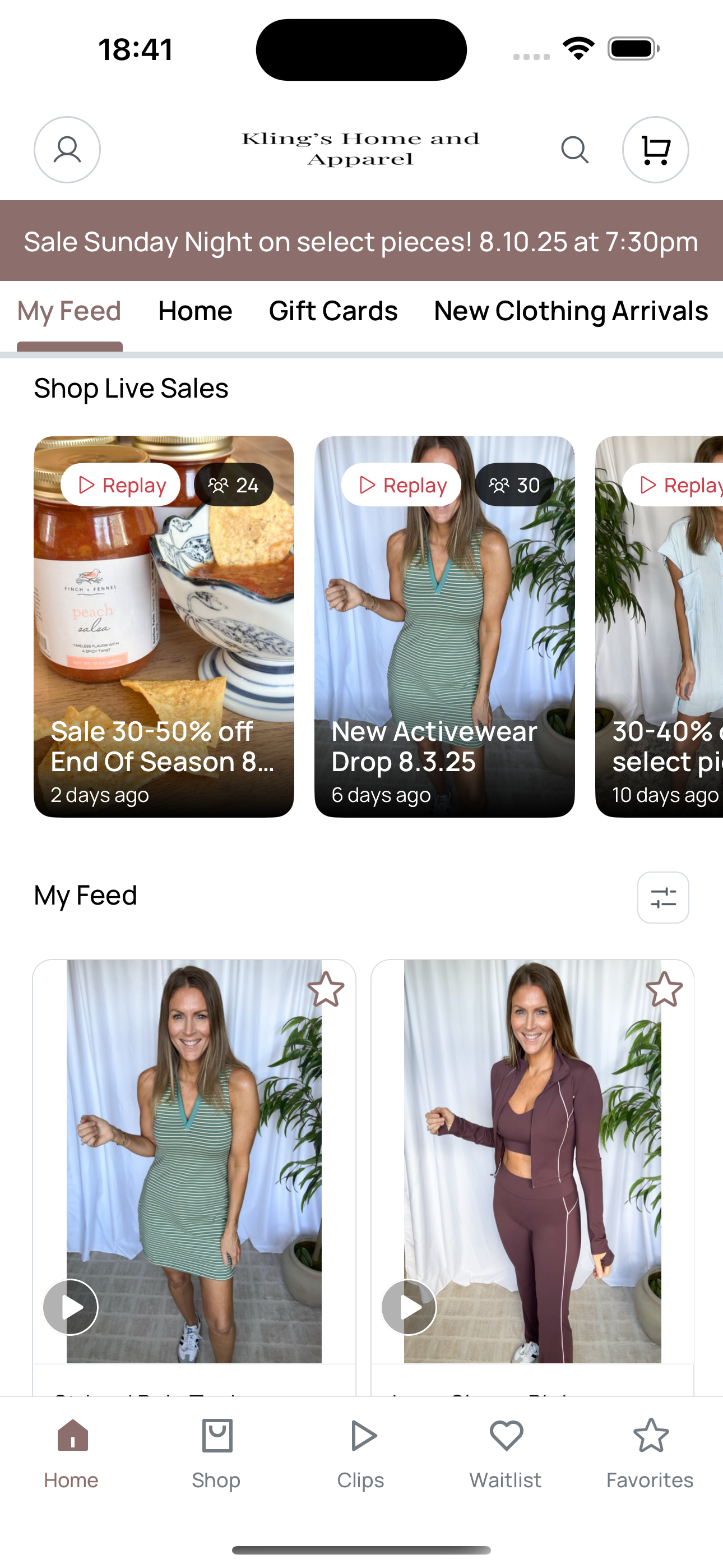
Task: Select the Home top tab
Action: [194, 311]
